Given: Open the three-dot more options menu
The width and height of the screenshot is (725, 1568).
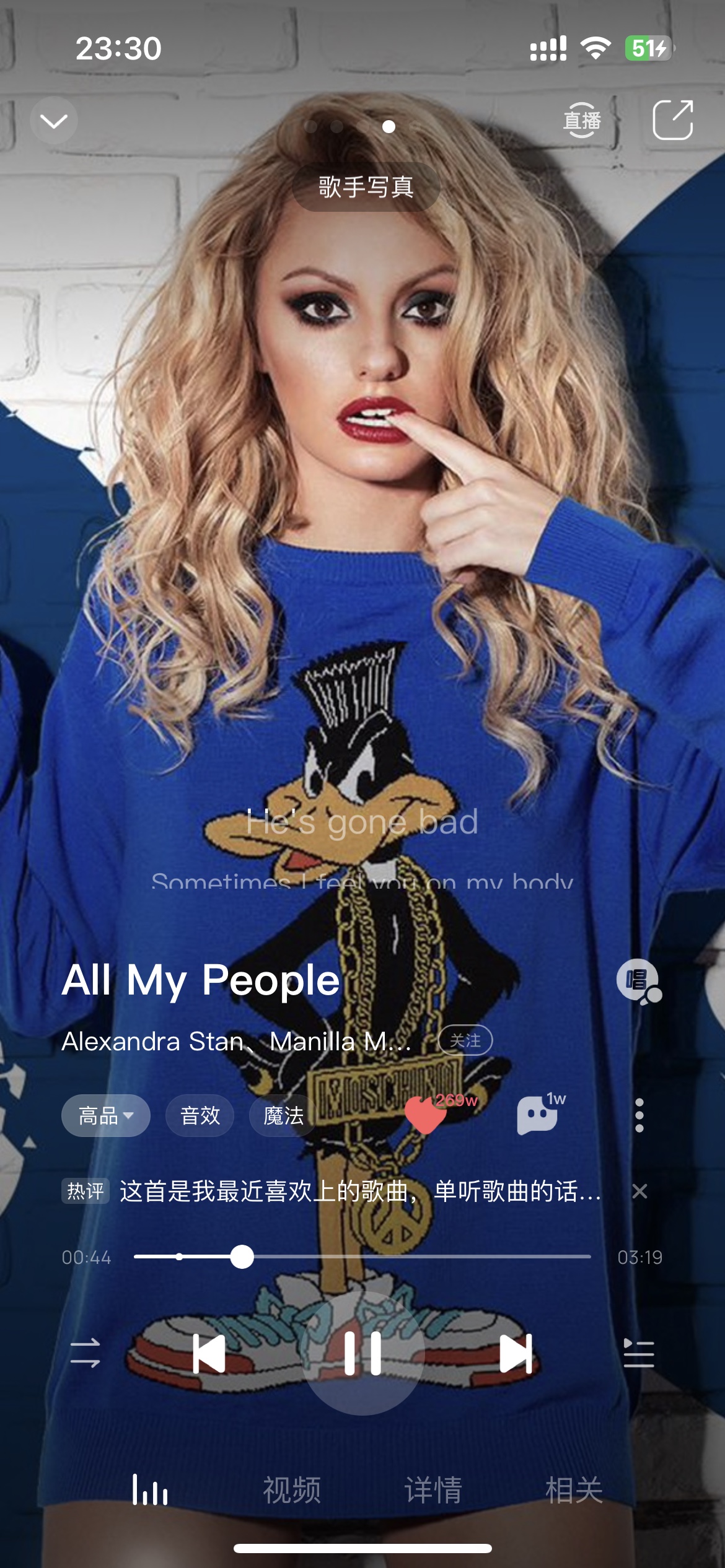Looking at the screenshot, I should (639, 1115).
